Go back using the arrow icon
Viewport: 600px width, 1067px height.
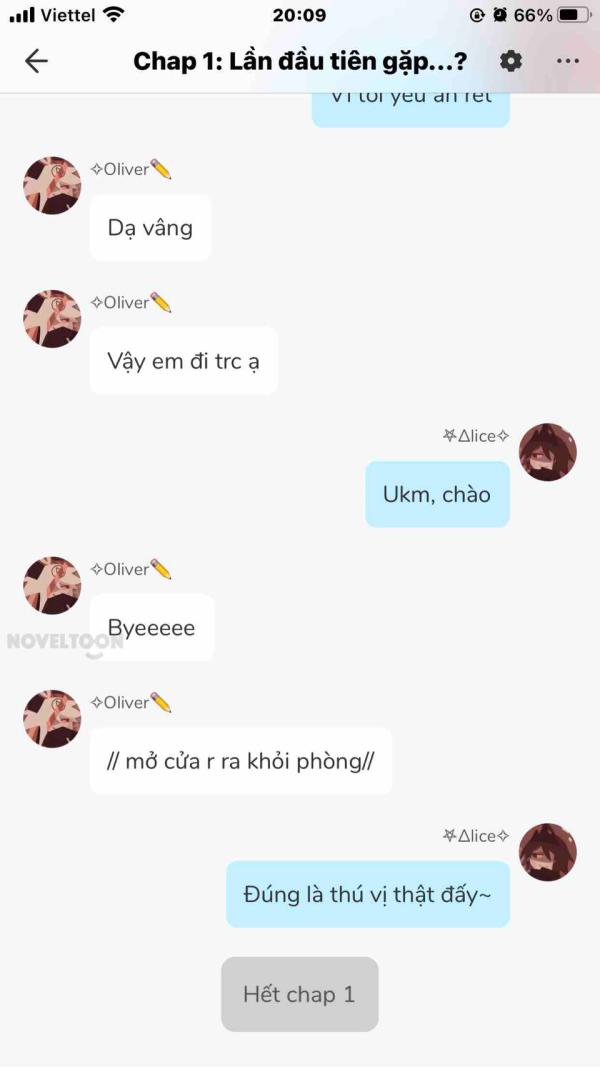(36, 61)
